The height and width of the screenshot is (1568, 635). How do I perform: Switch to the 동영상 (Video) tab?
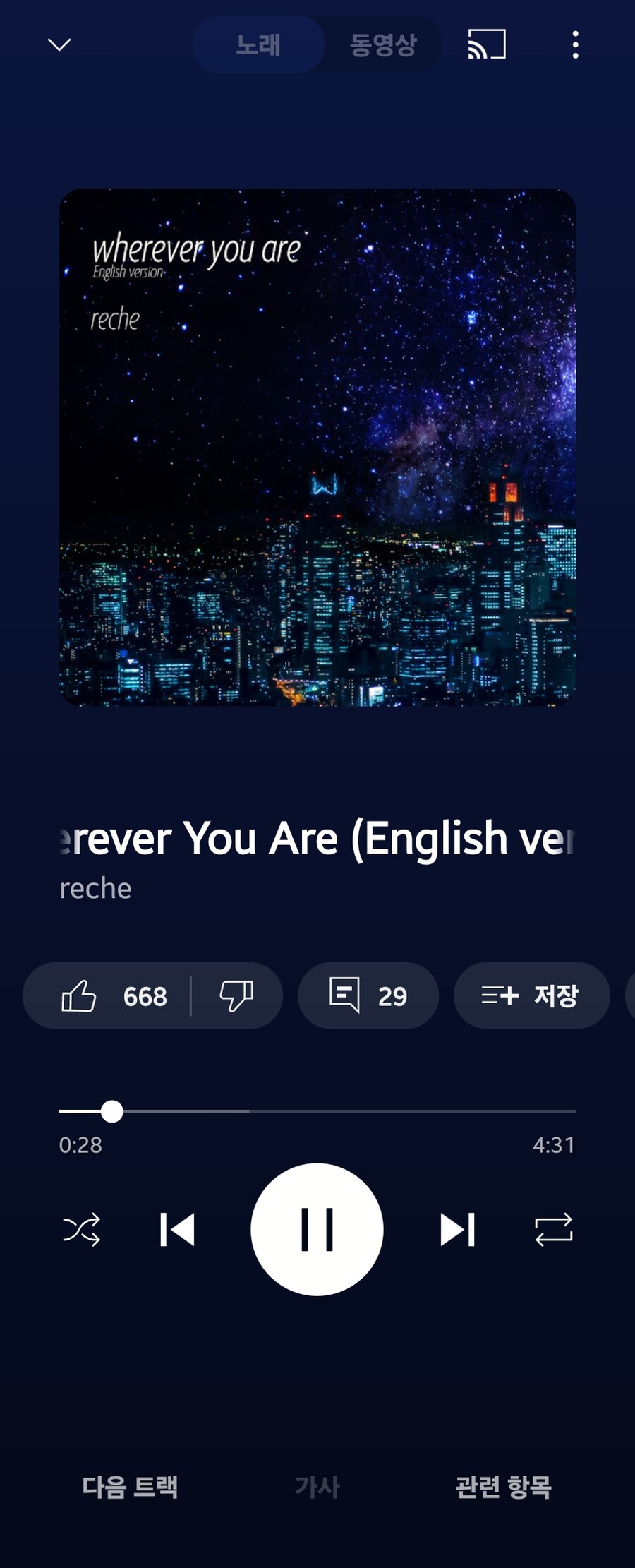pos(383,45)
